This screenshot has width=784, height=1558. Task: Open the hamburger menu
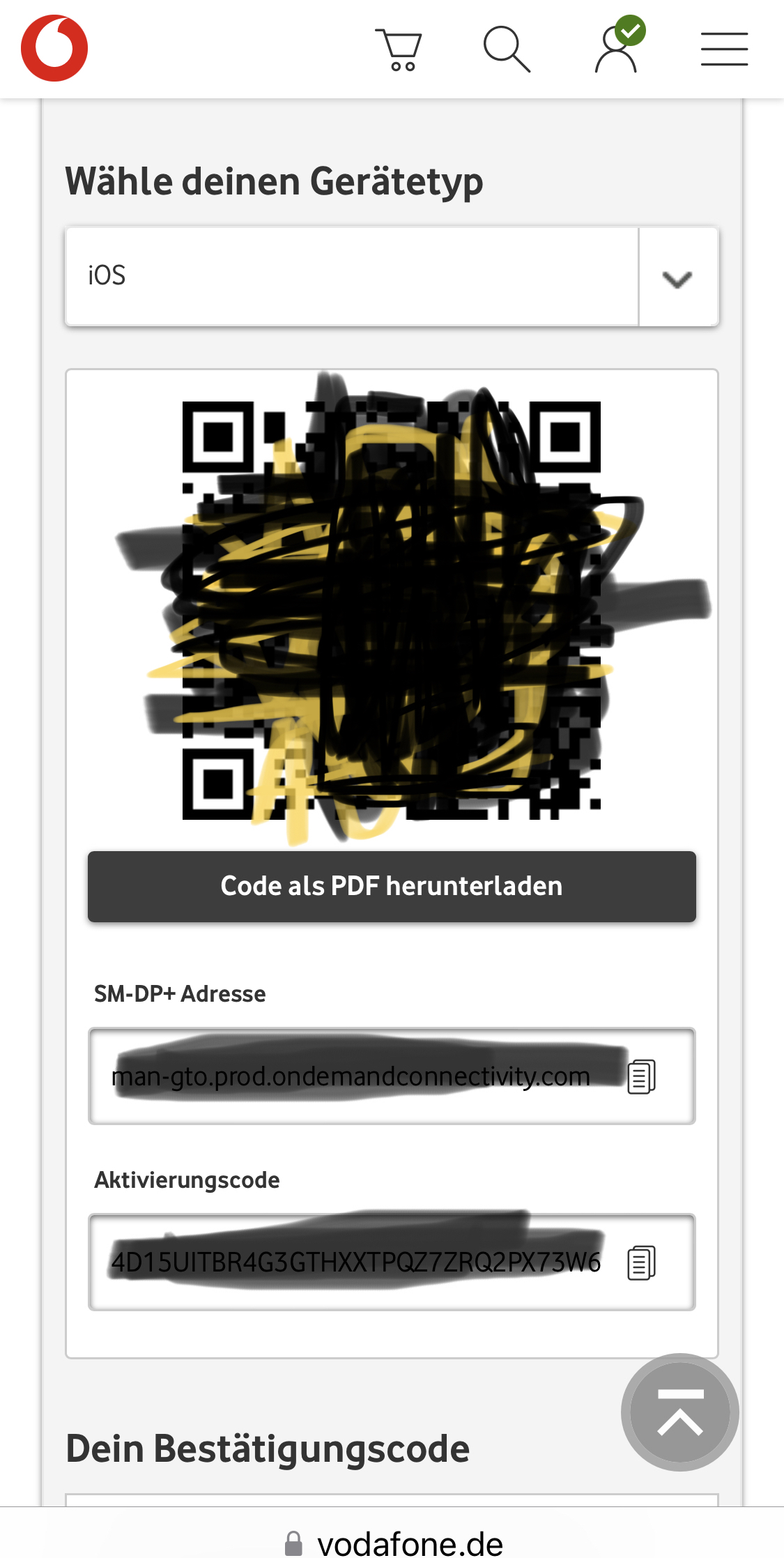tap(724, 49)
